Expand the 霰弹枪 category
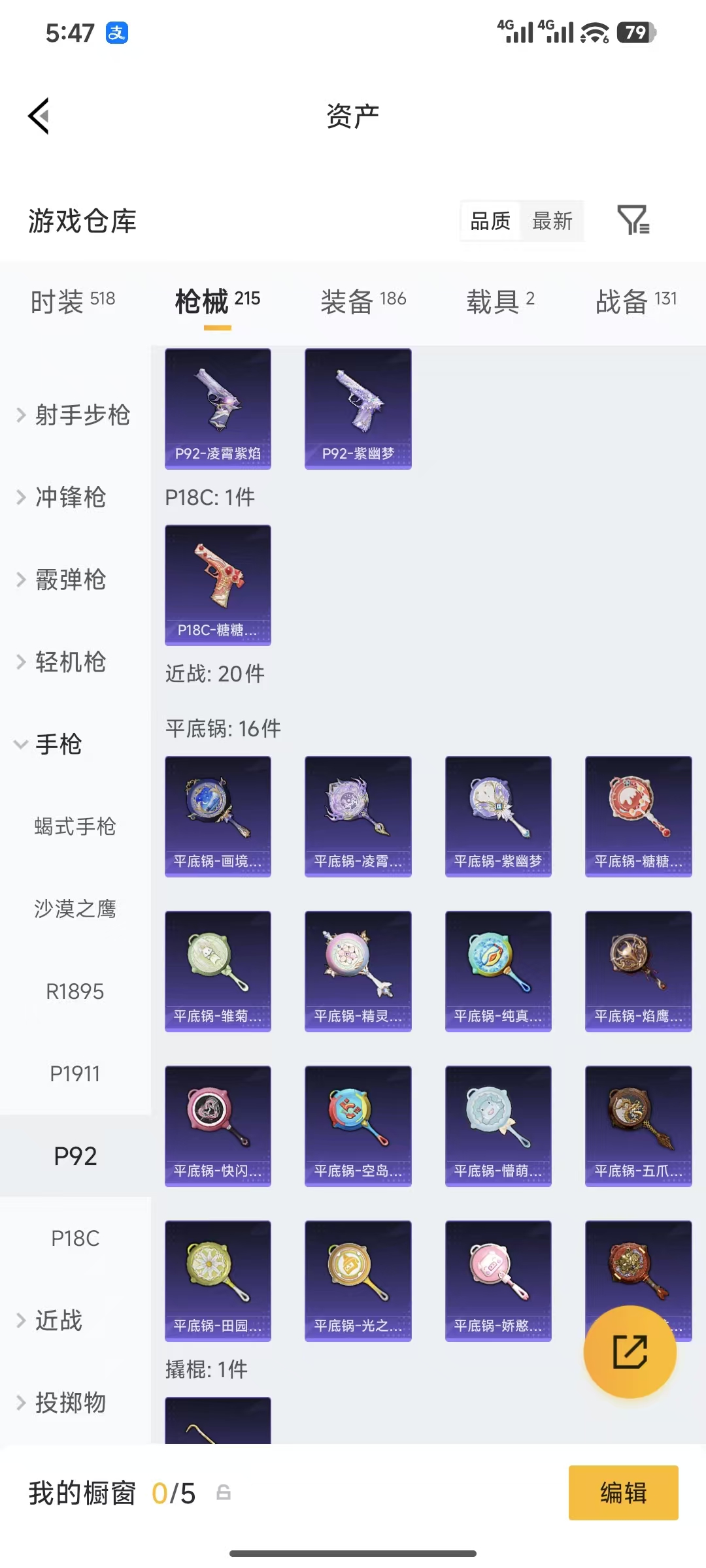Screen dimensions: 706x1568 (x=69, y=580)
